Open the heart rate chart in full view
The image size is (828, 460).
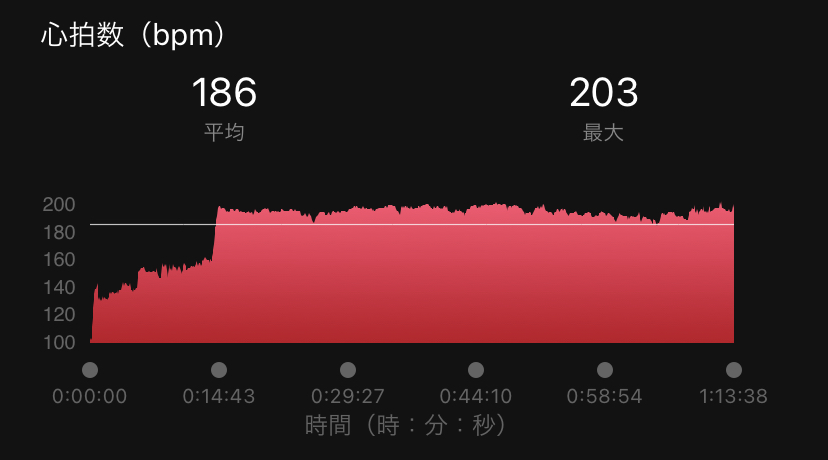tap(412, 275)
